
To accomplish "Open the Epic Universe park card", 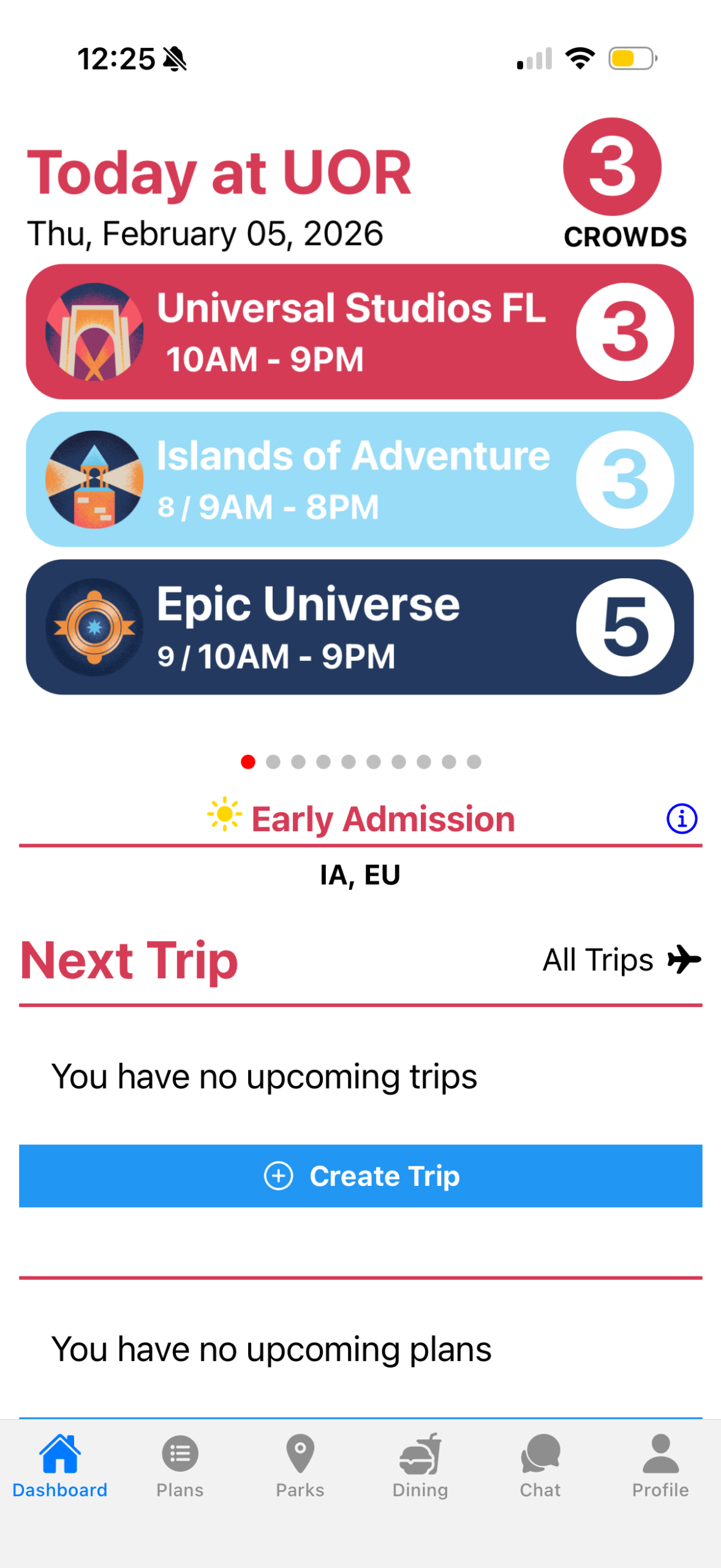I will [360, 627].
